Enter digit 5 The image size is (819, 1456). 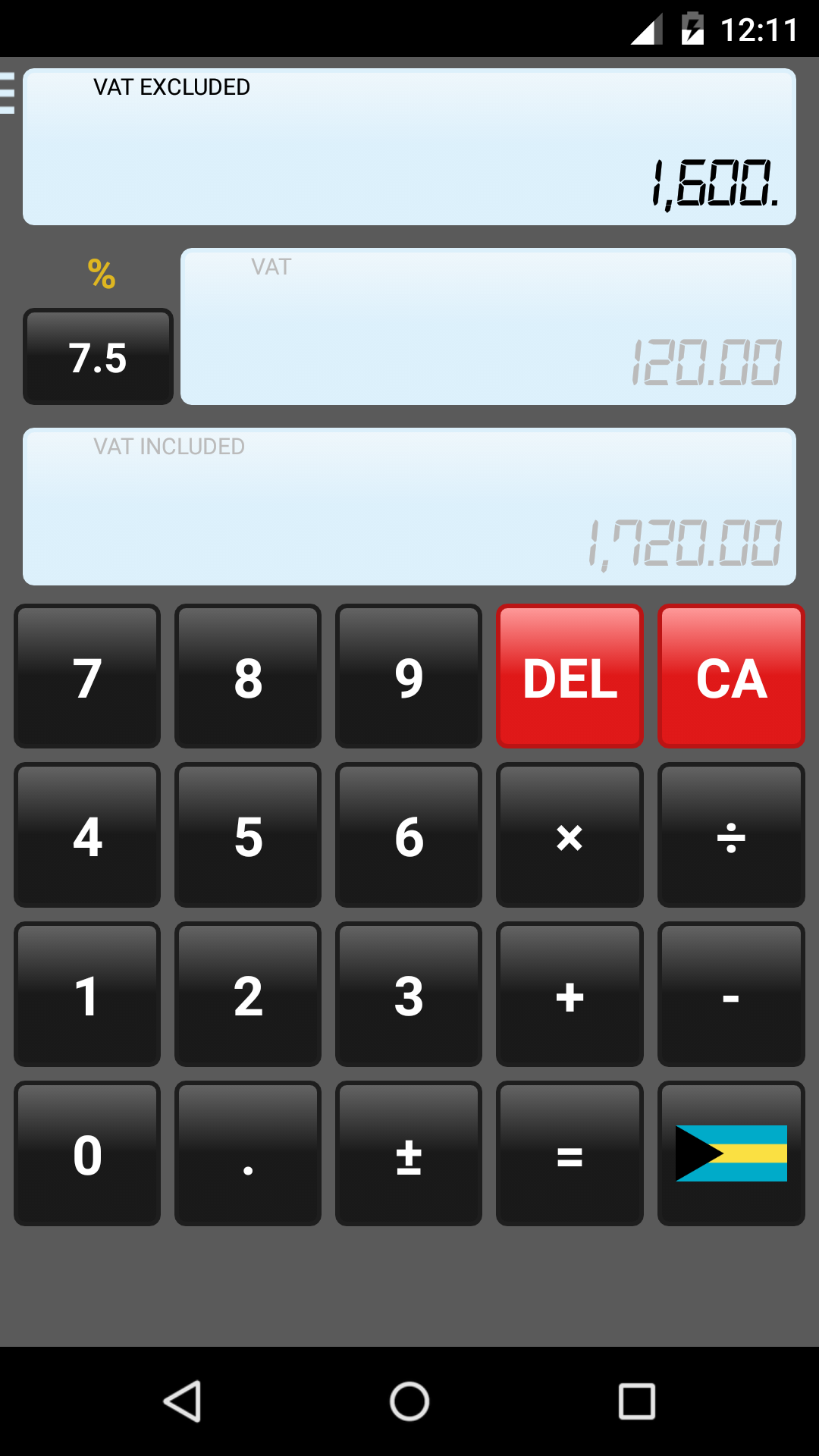click(x=248, y=836)
